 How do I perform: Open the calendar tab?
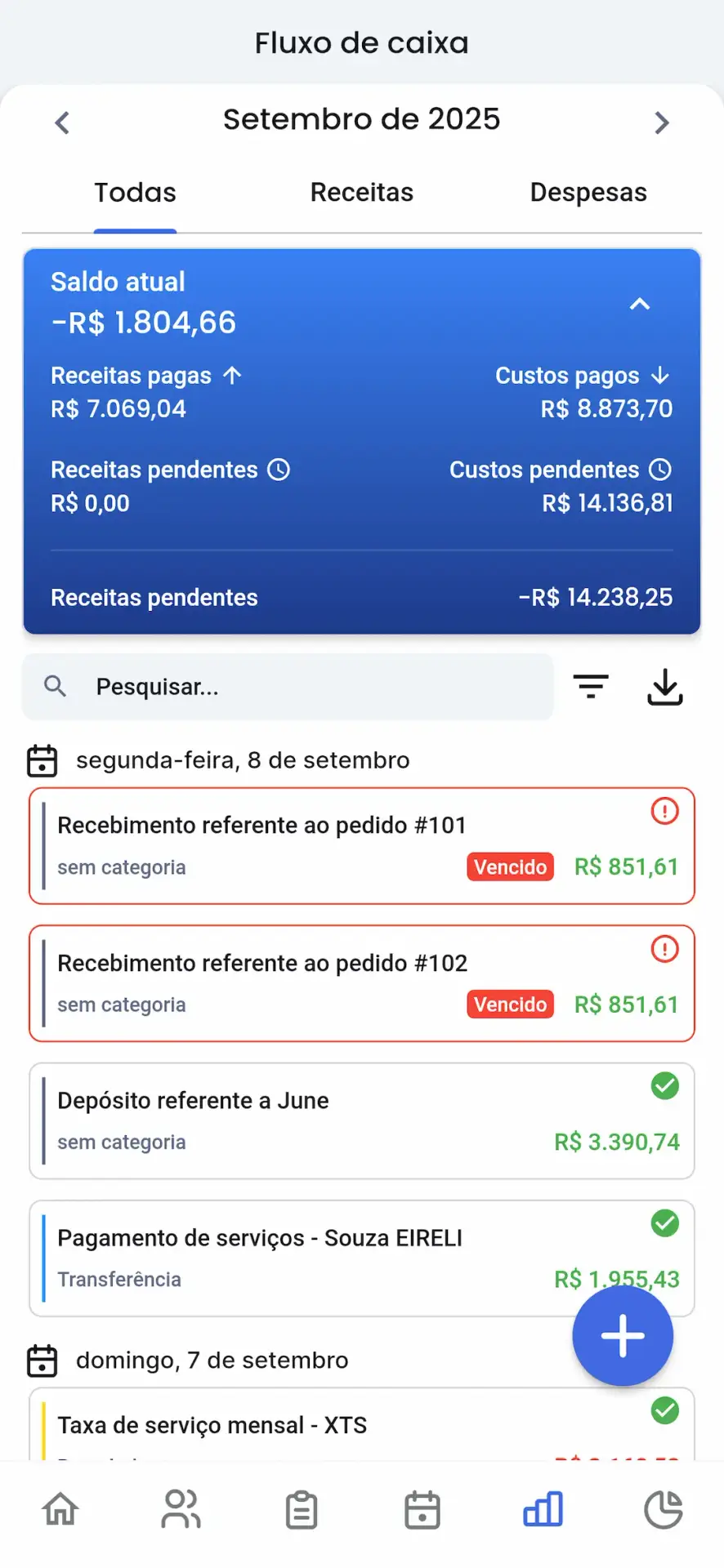422,1509
